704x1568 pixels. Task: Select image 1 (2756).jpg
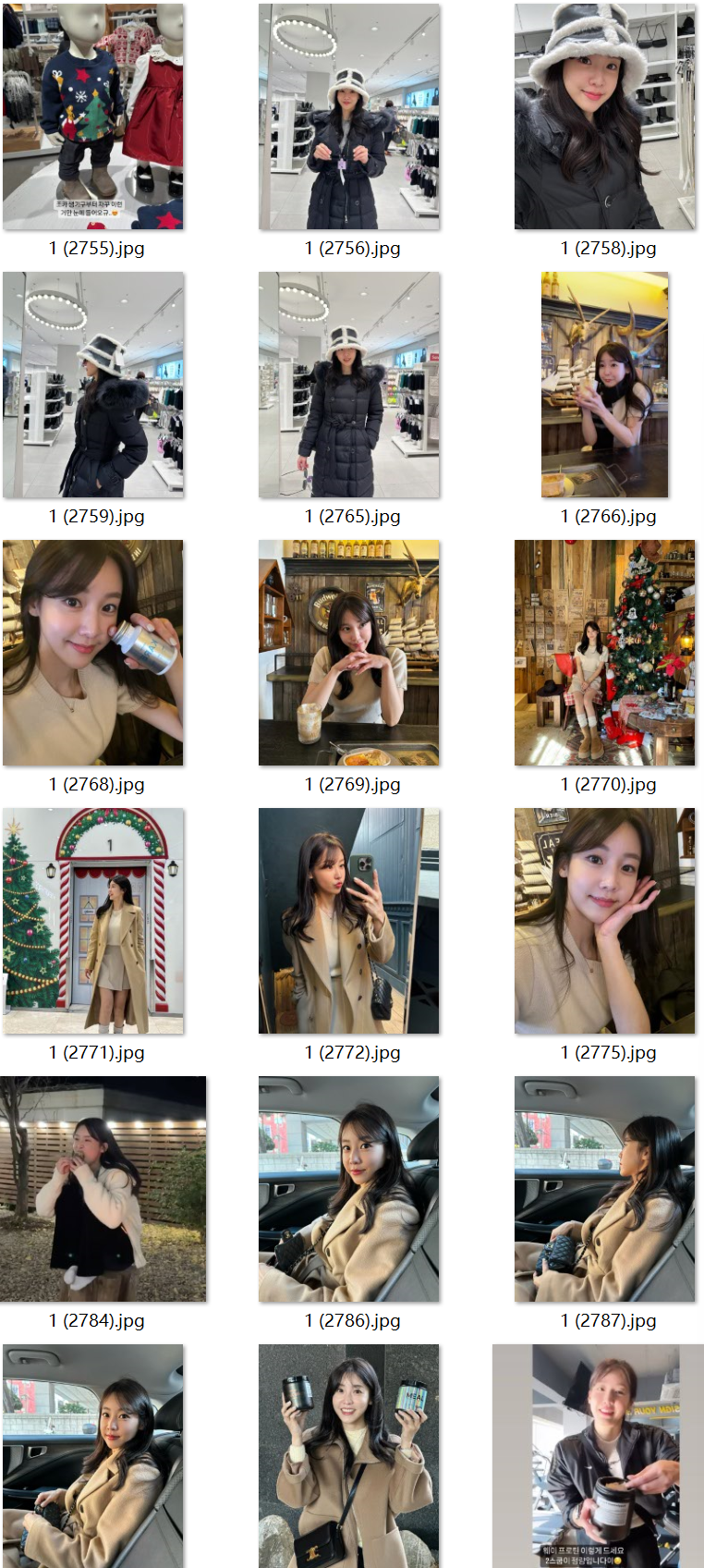(x=349, y=116)
